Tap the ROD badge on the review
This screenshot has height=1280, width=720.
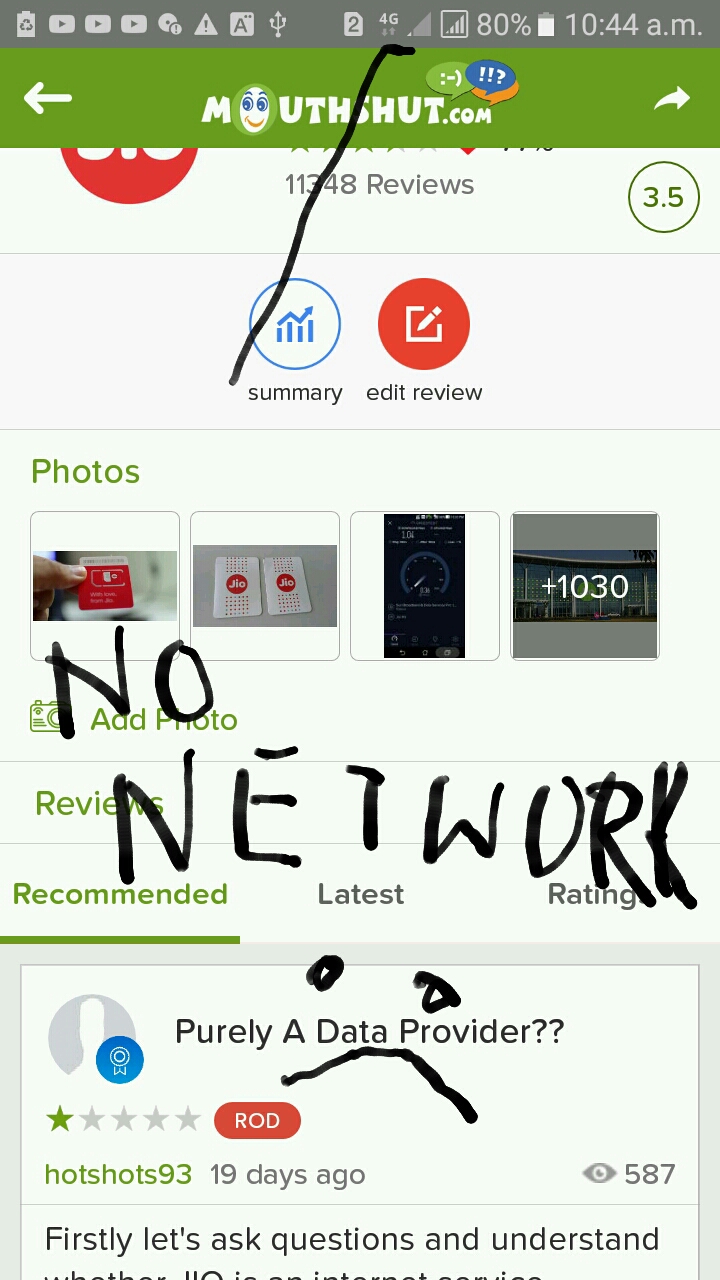point(257,1120)
